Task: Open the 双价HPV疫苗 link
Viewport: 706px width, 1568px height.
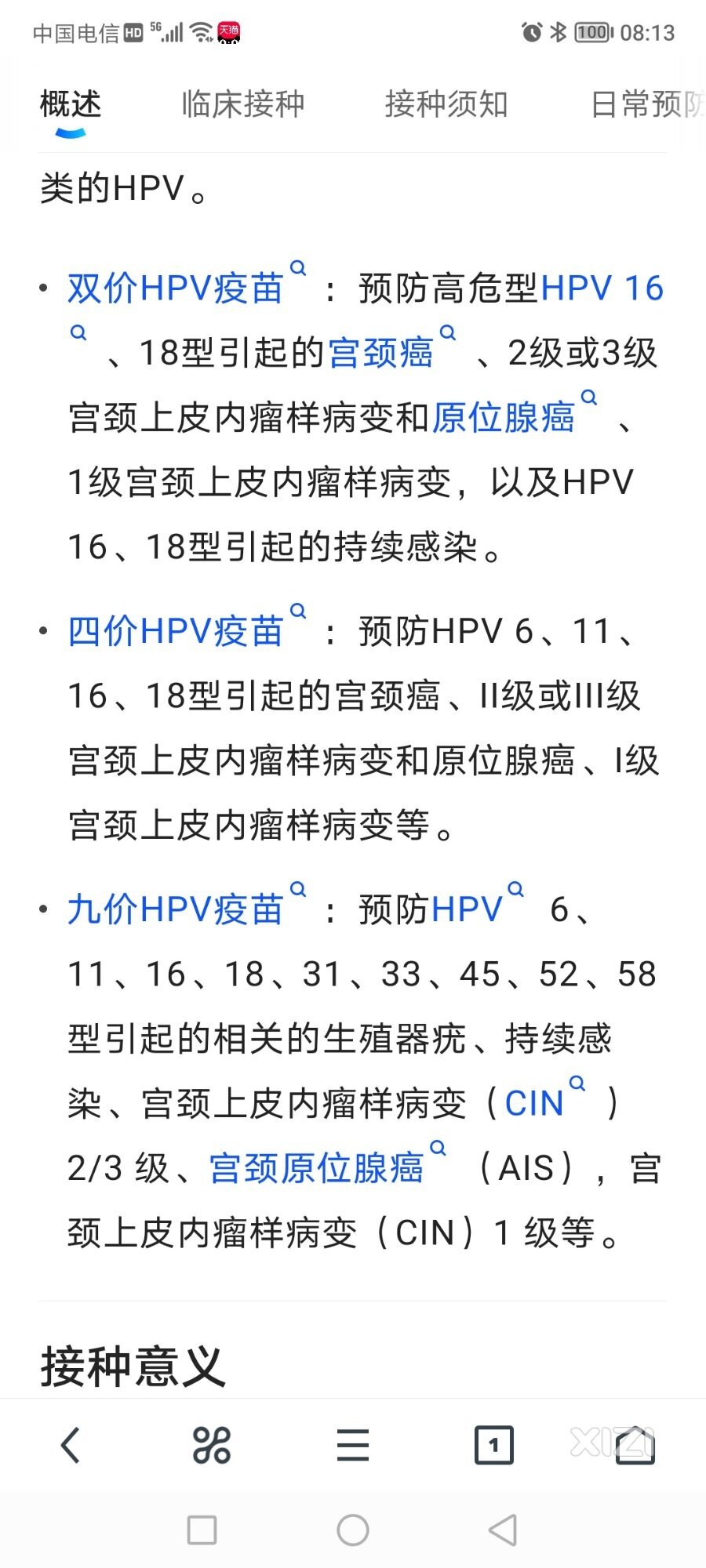Action: tap(176, 288)
